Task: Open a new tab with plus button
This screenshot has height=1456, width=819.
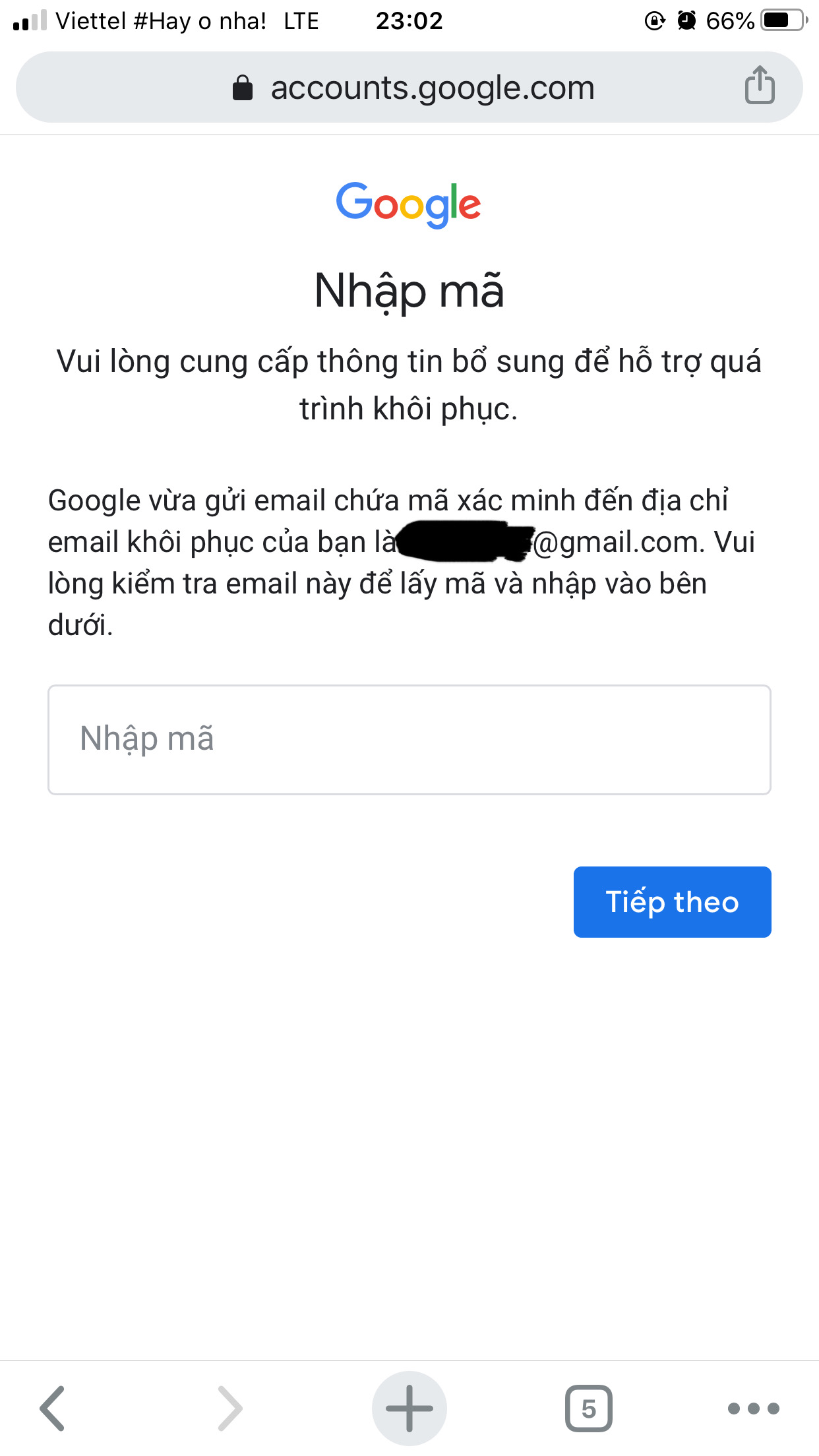Action: (x=409, y=1409)
